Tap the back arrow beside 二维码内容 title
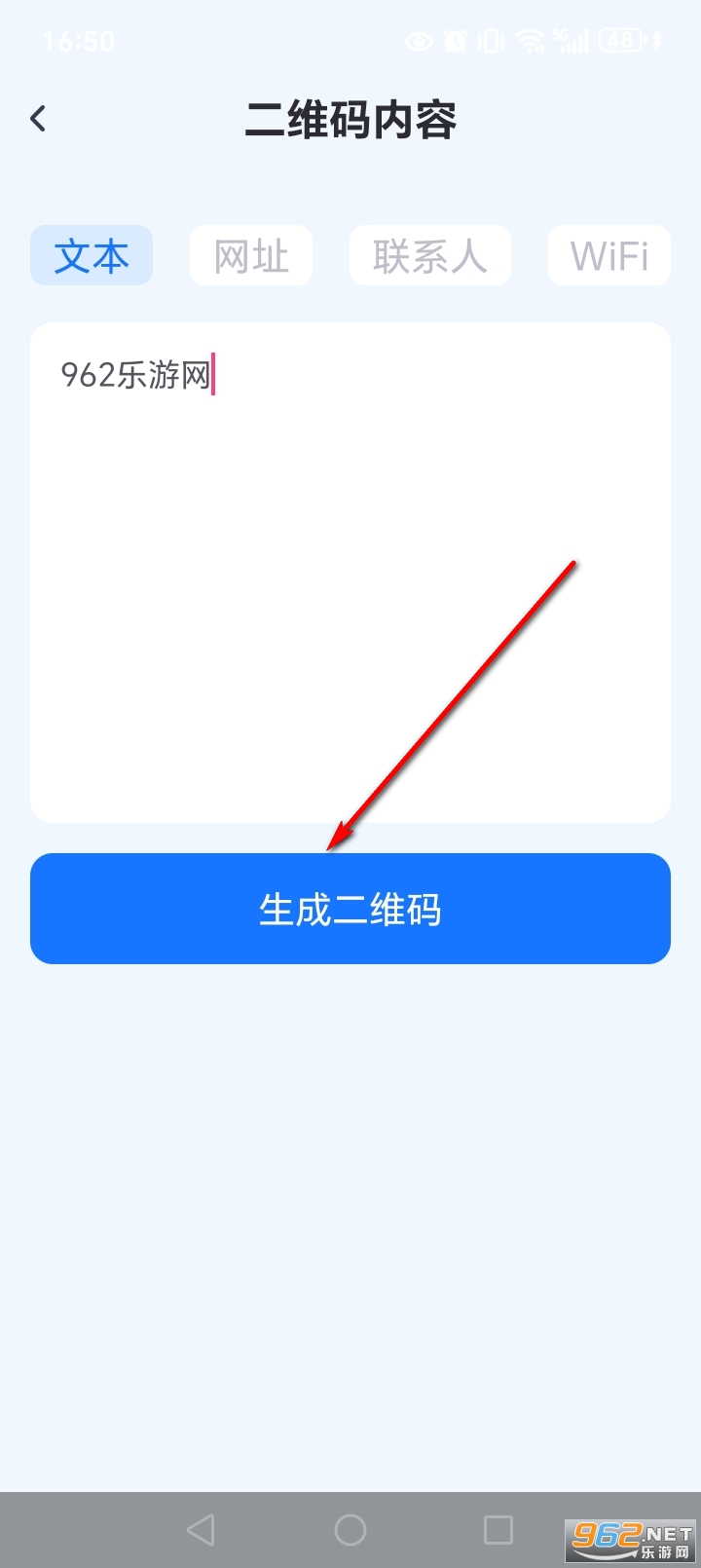701x1568 pixels. 37,118
